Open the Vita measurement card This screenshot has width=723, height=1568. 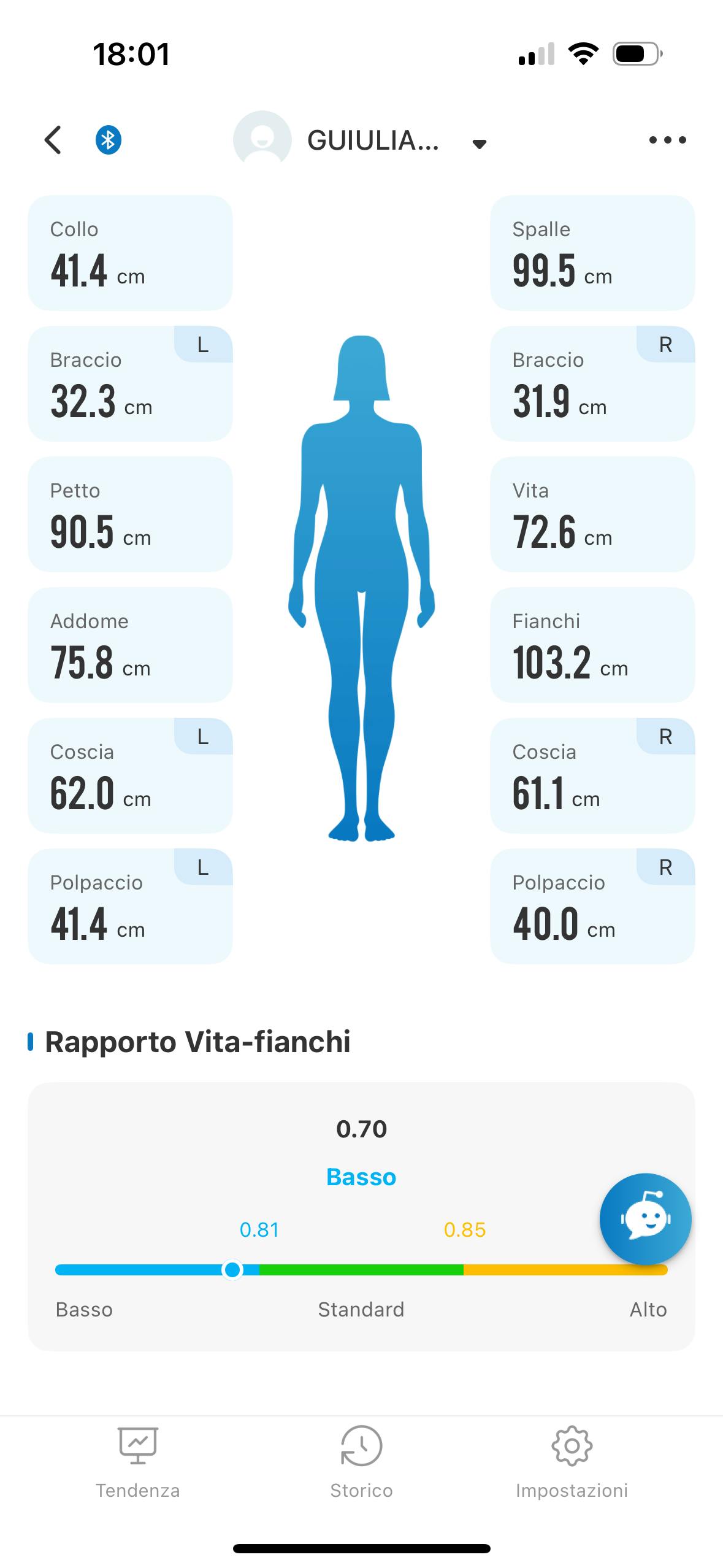pyautogui.click(x=592, y=514)
